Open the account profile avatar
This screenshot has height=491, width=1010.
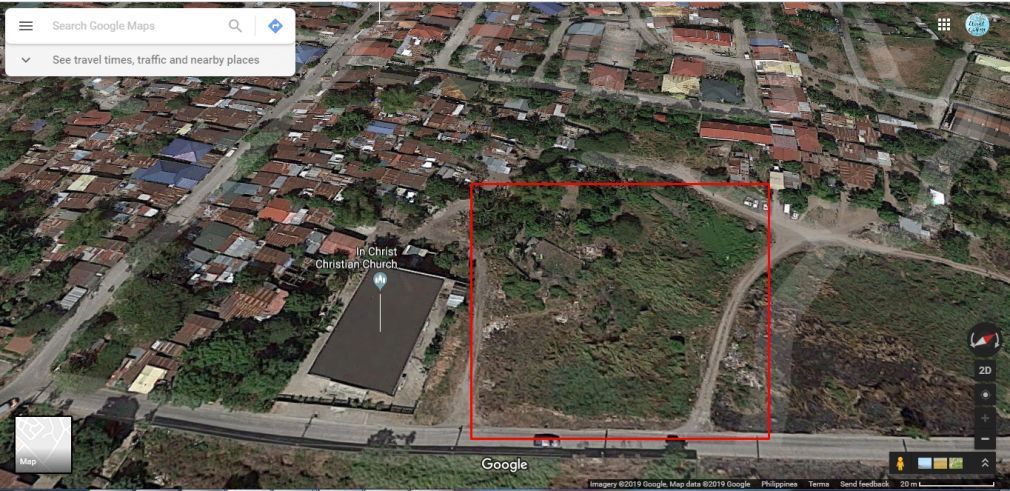[x=977, y=24]
